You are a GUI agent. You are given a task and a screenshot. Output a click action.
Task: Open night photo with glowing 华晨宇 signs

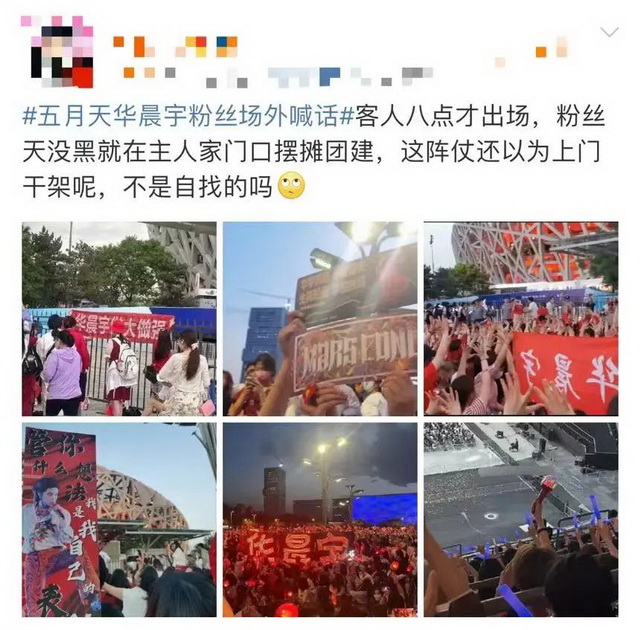tap(319, 519)
